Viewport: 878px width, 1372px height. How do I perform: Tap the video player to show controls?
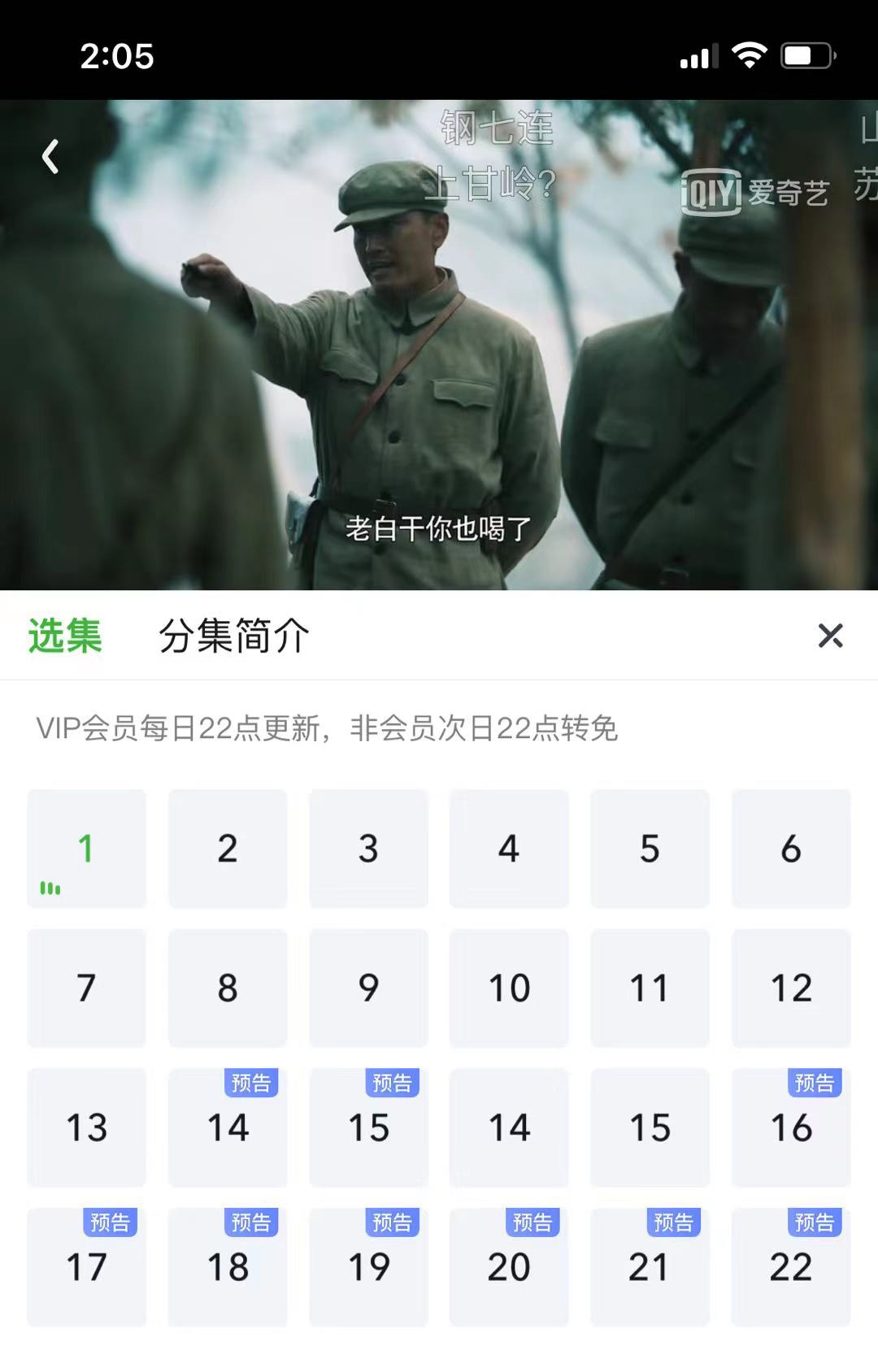click(439, 366)
